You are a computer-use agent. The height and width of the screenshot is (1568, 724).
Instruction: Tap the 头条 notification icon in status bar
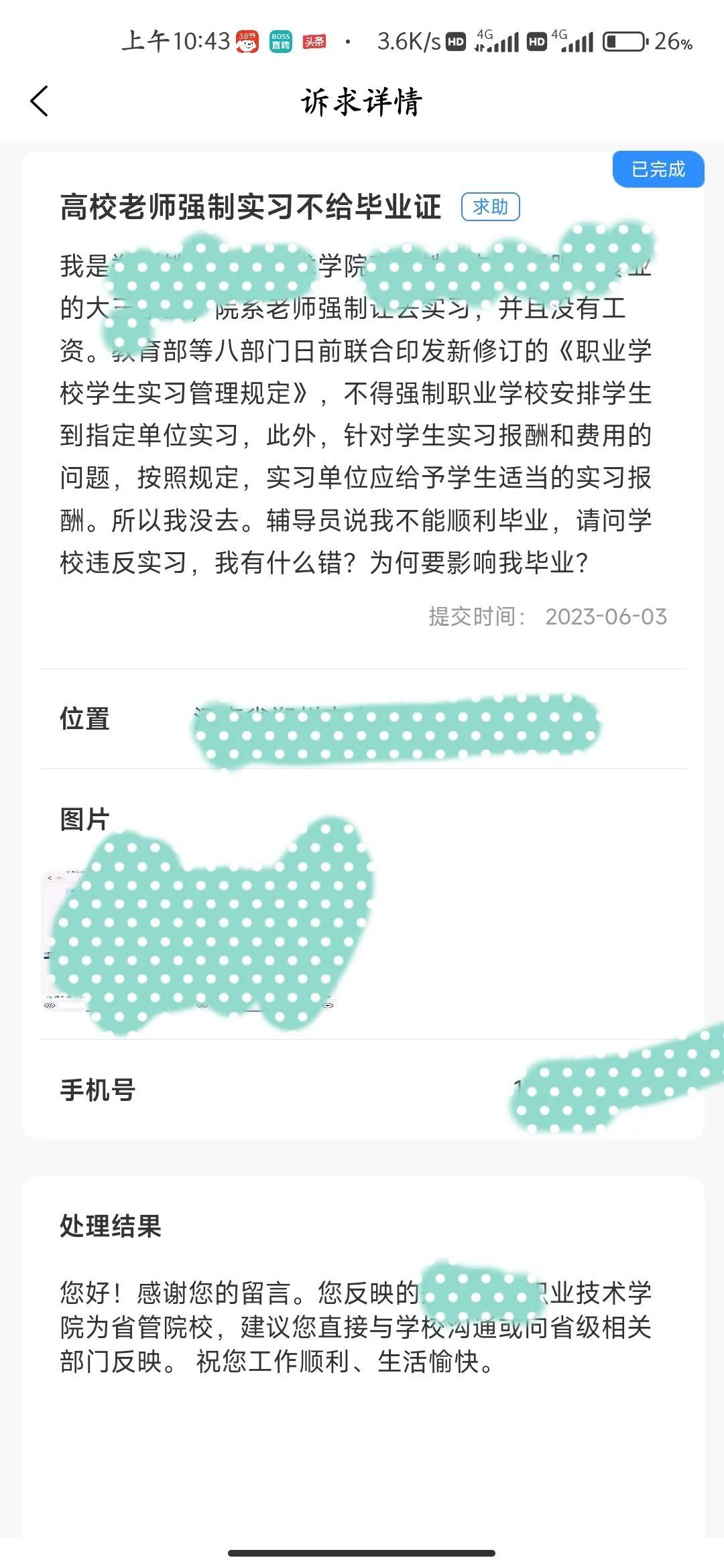[312, 42]
